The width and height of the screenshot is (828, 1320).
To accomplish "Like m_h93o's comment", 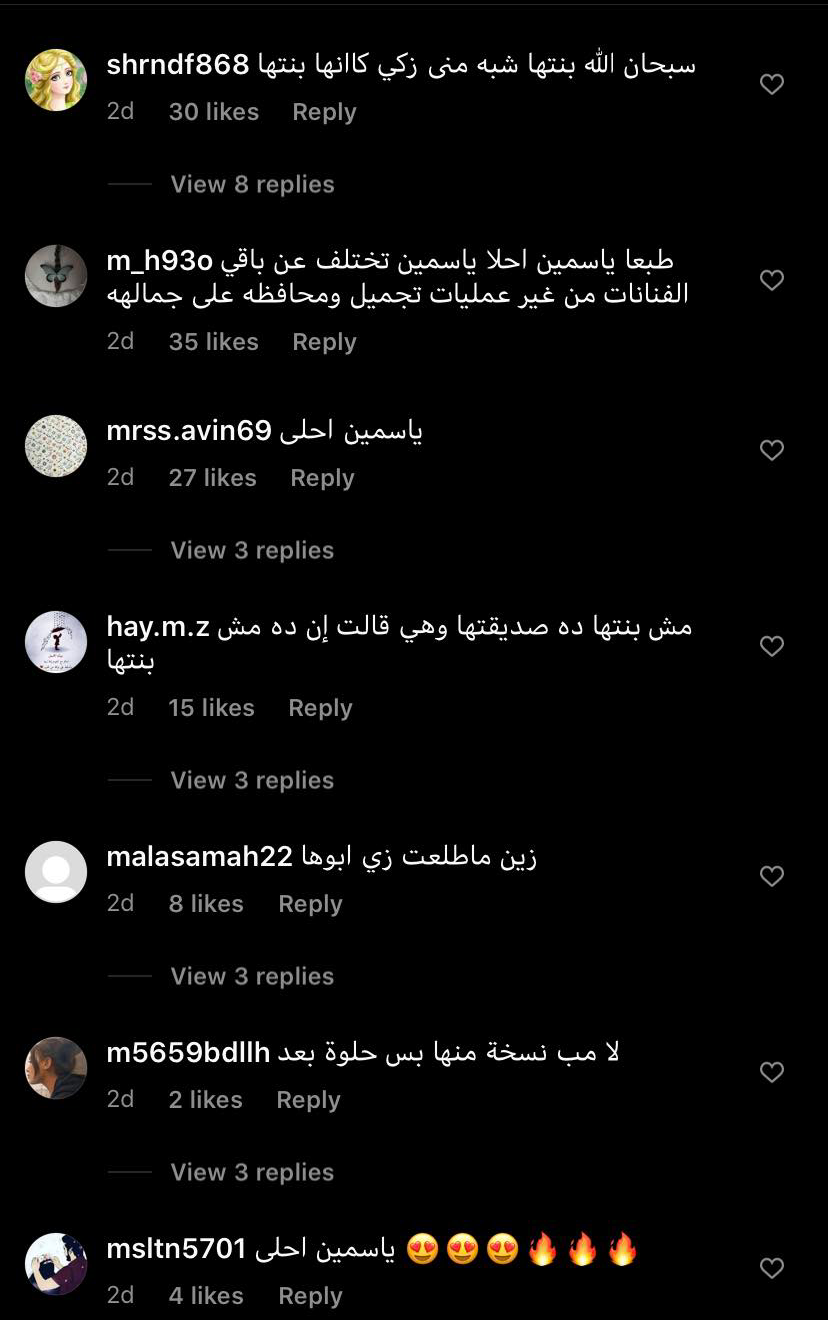I will pos(772,281).
